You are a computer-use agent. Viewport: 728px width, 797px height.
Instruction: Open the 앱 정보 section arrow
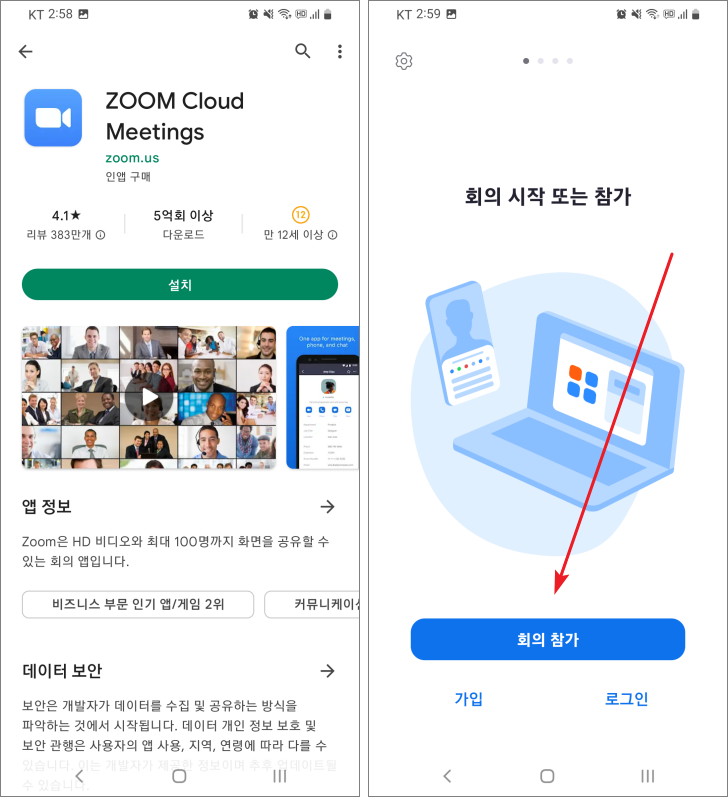click(x=326, y=507)
